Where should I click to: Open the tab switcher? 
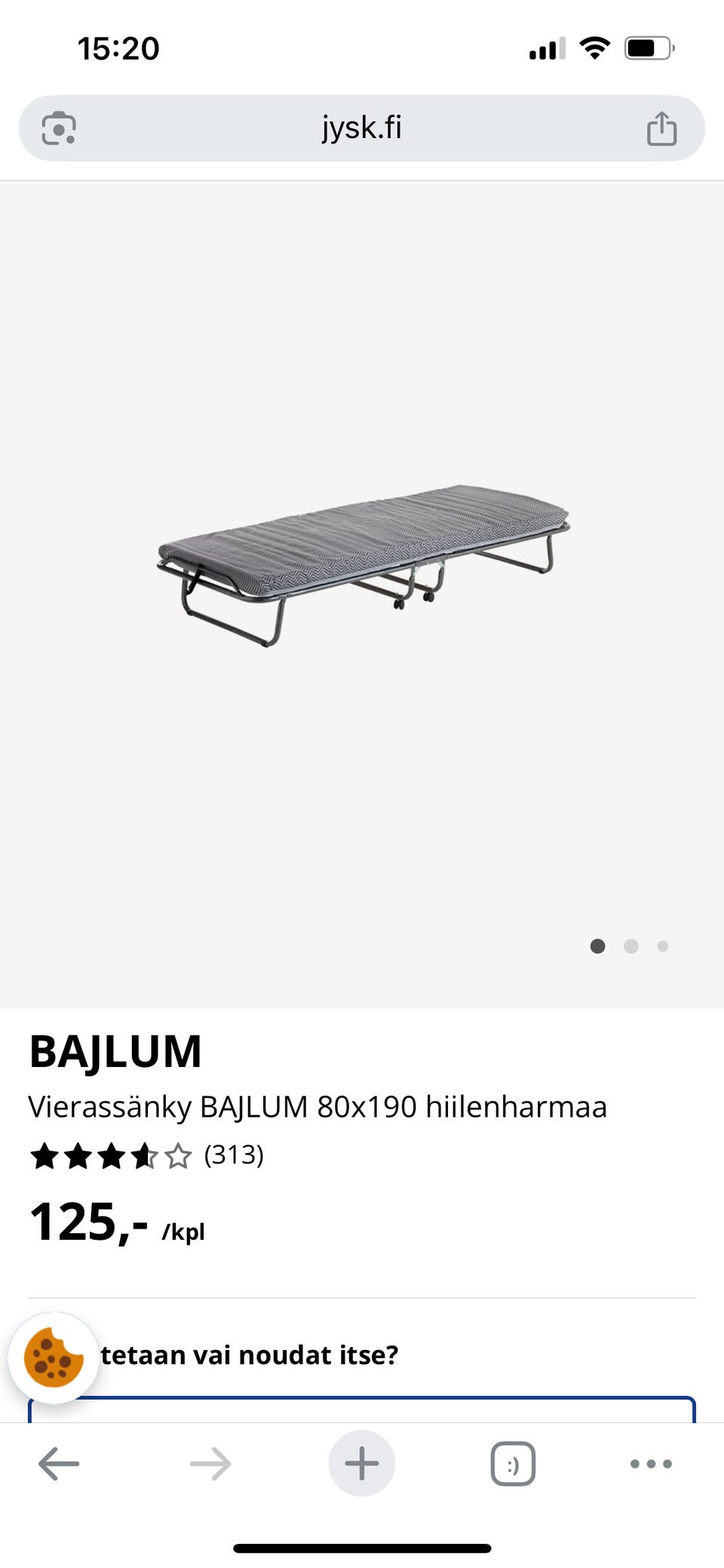[x=513, y=1464]
